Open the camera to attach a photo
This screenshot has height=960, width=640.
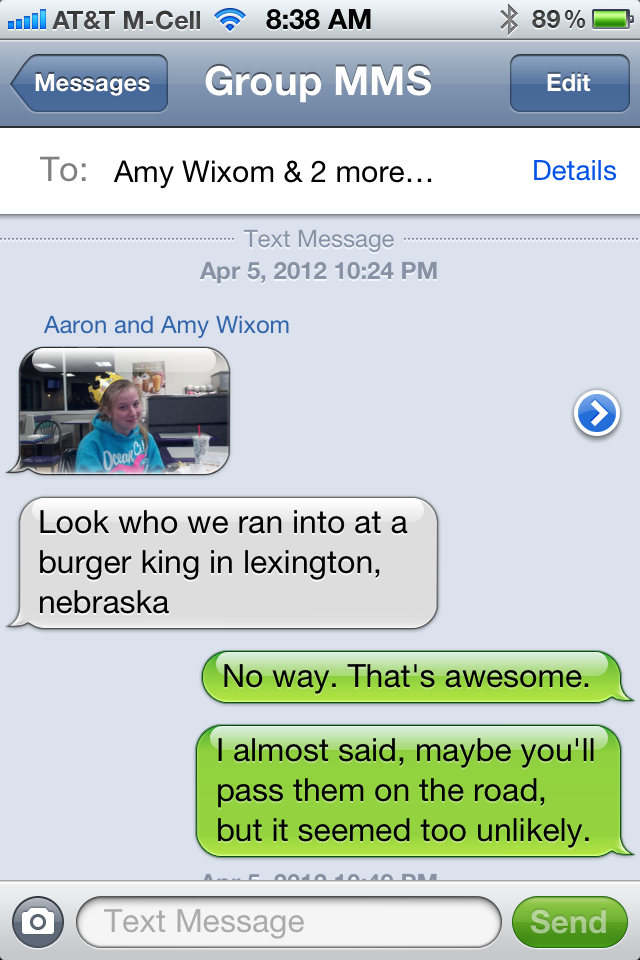tap(38, 921)
